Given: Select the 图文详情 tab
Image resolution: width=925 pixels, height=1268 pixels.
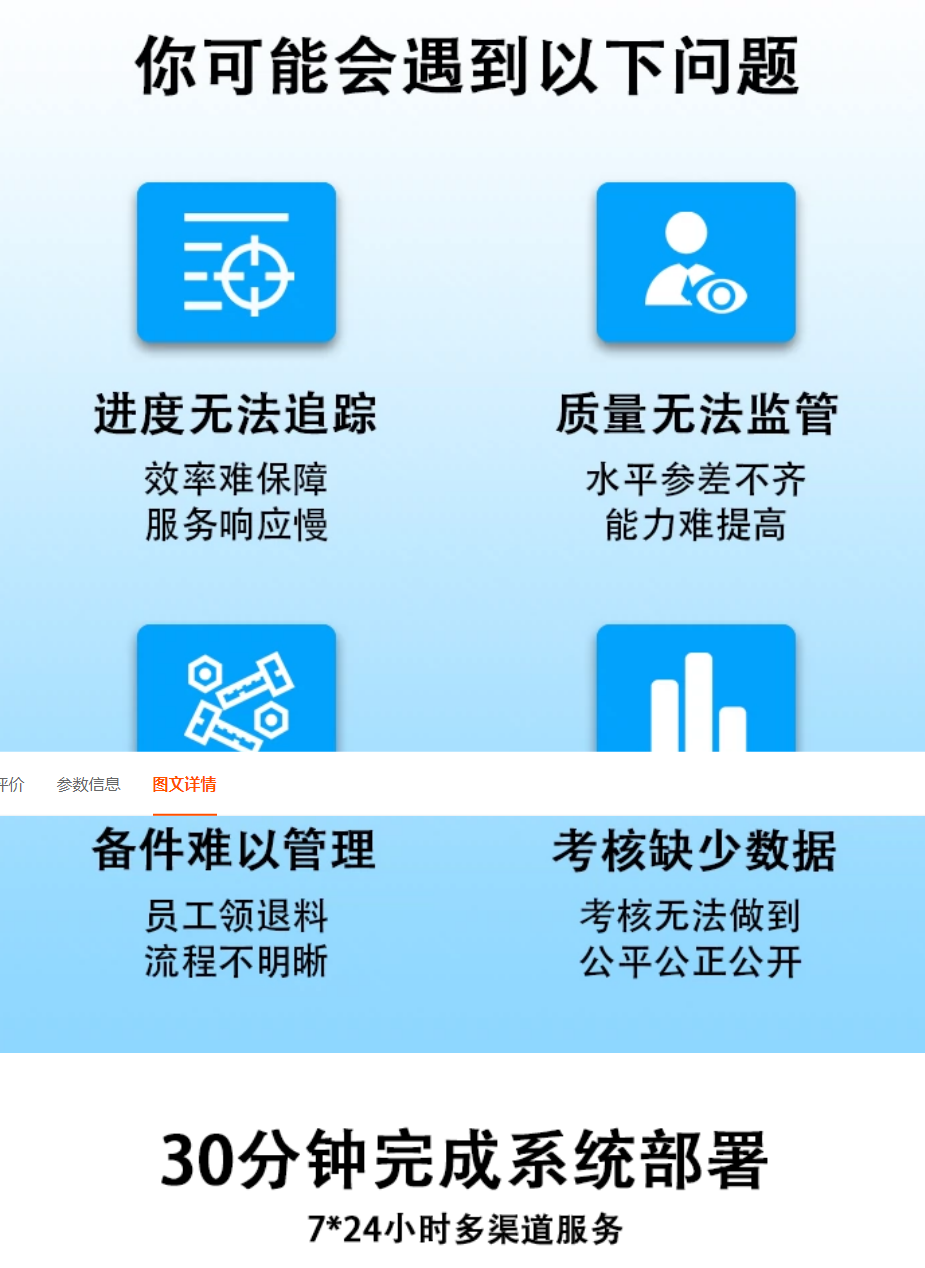Looking at the screenshot, I should coord(184,785).
